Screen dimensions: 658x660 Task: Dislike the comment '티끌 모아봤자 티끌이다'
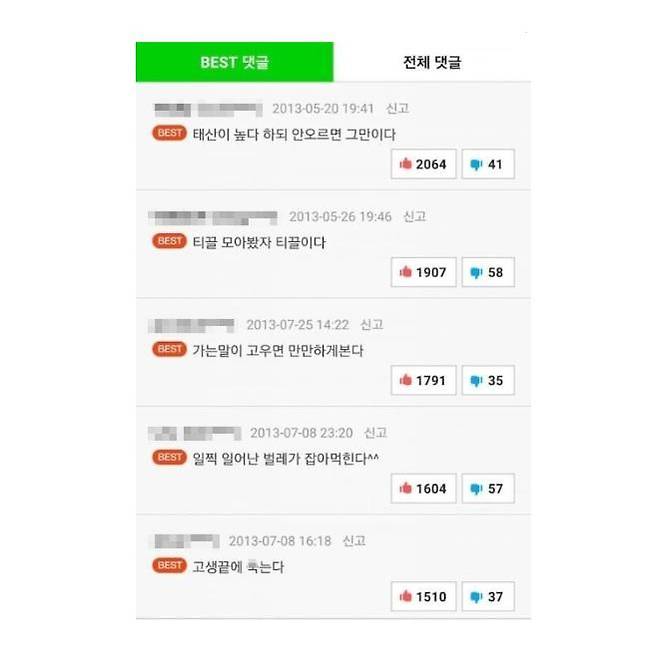tap(487, 272)
